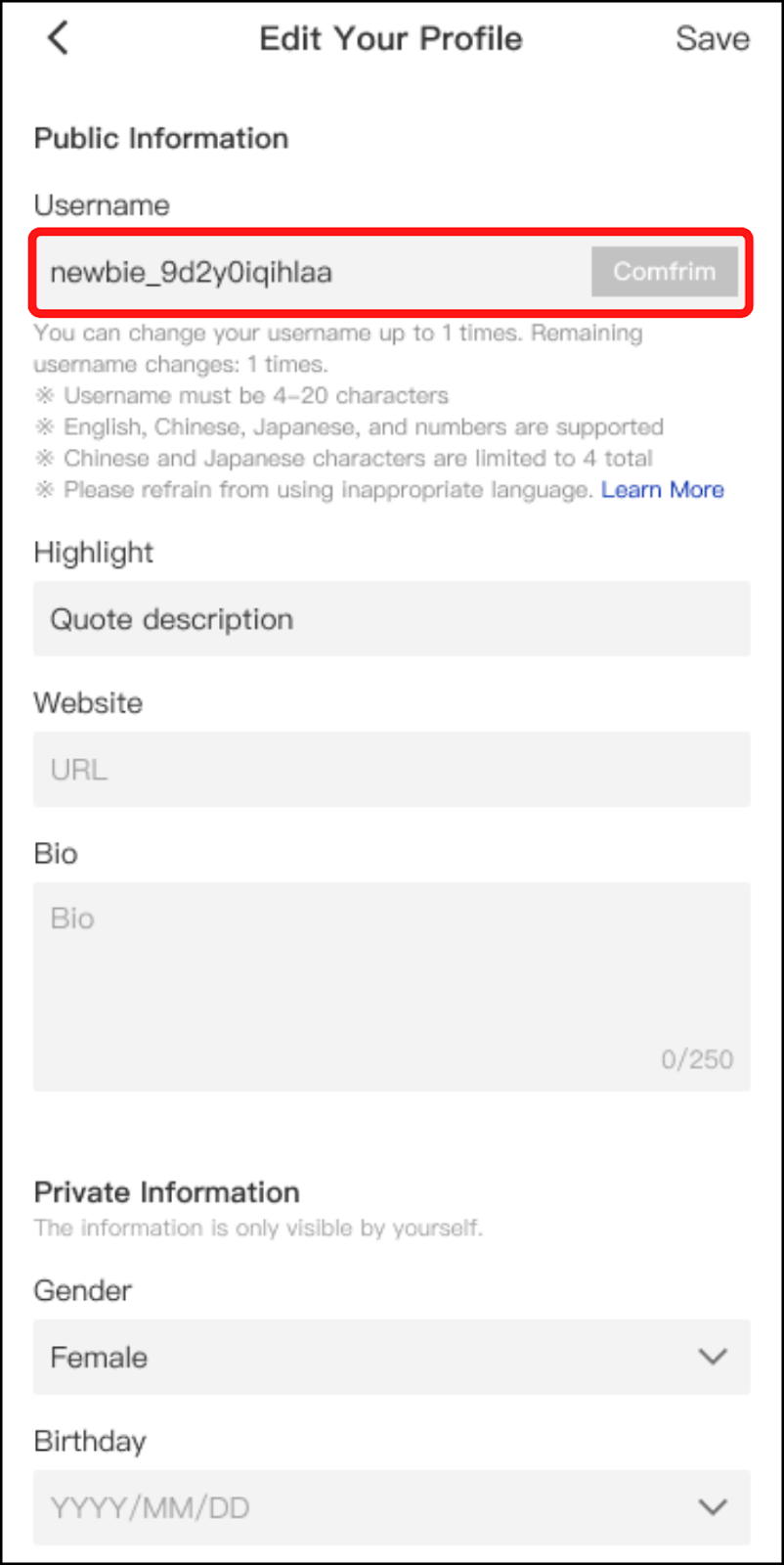Expand the Gender dropdown showing Female
The height and width of the screenshot is (1565, 784).
pos(391,1357)
